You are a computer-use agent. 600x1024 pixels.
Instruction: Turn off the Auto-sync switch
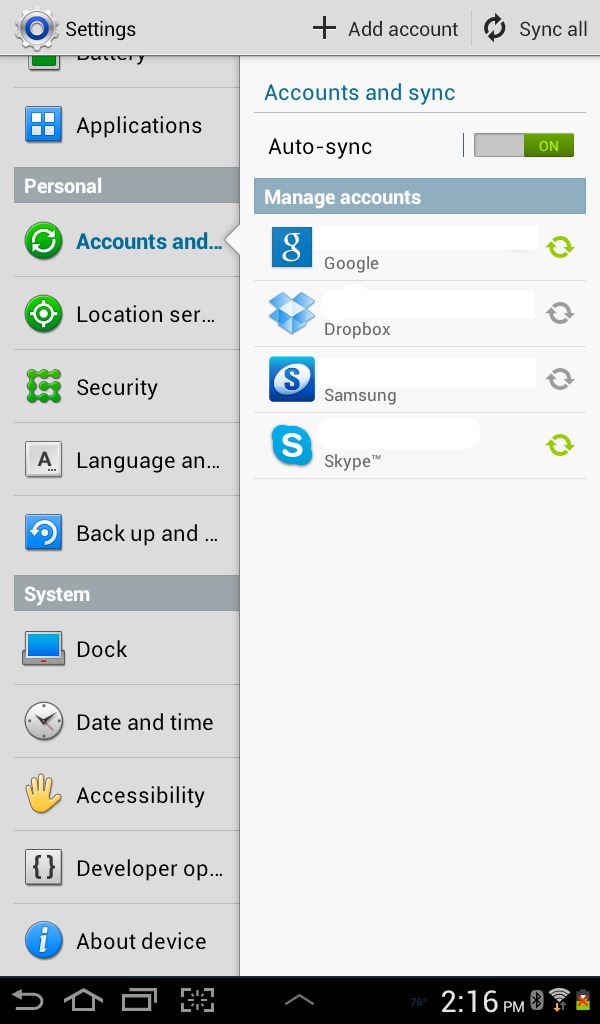point(524,146)
